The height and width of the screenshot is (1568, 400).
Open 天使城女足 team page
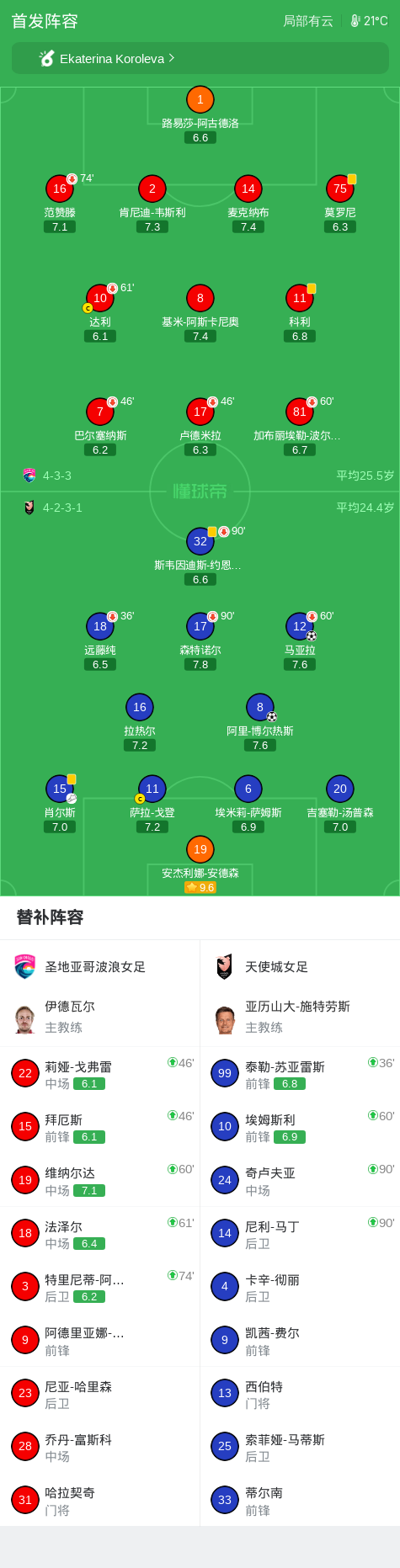click(300, 967)
